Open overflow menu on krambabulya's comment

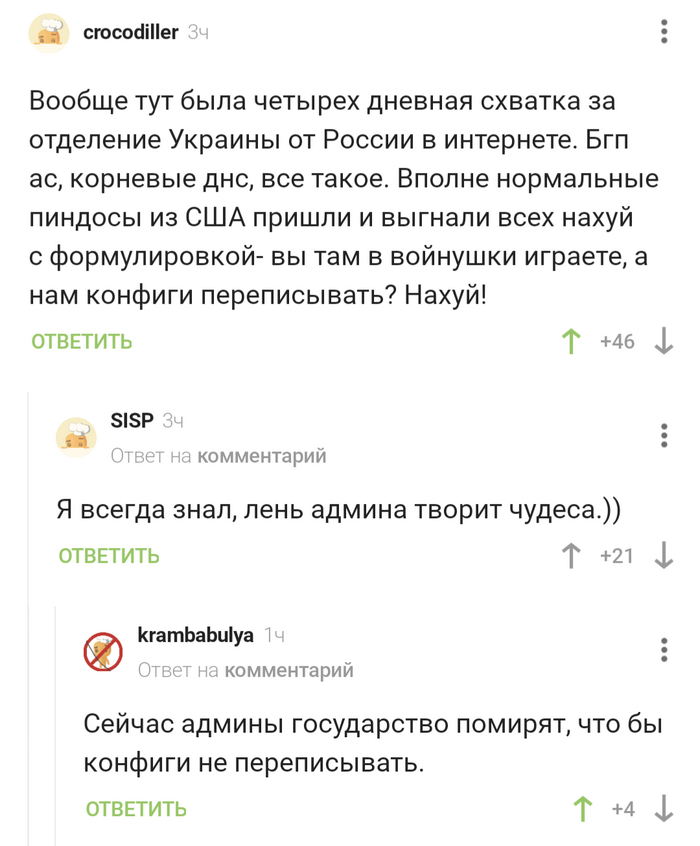665,650
